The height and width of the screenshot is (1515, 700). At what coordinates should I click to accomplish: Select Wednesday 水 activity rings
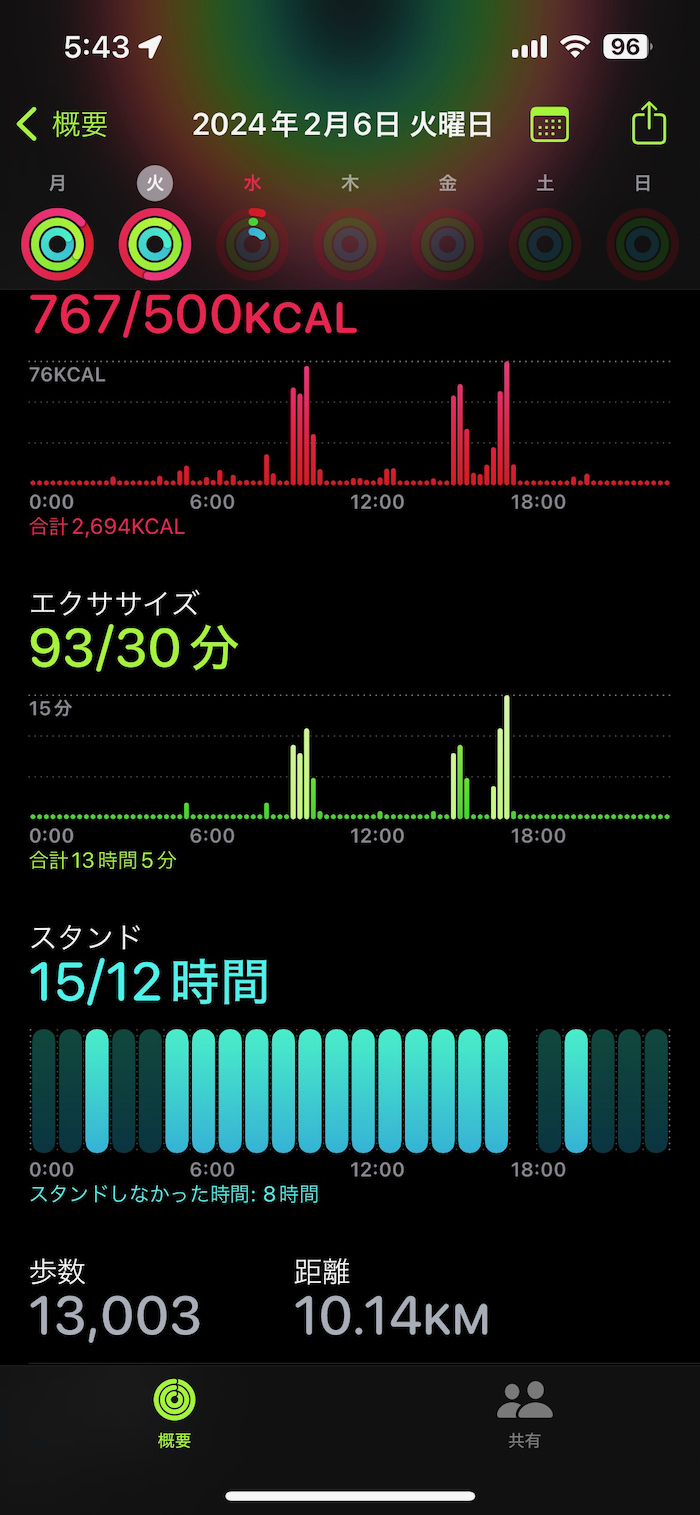click(252, 243)
